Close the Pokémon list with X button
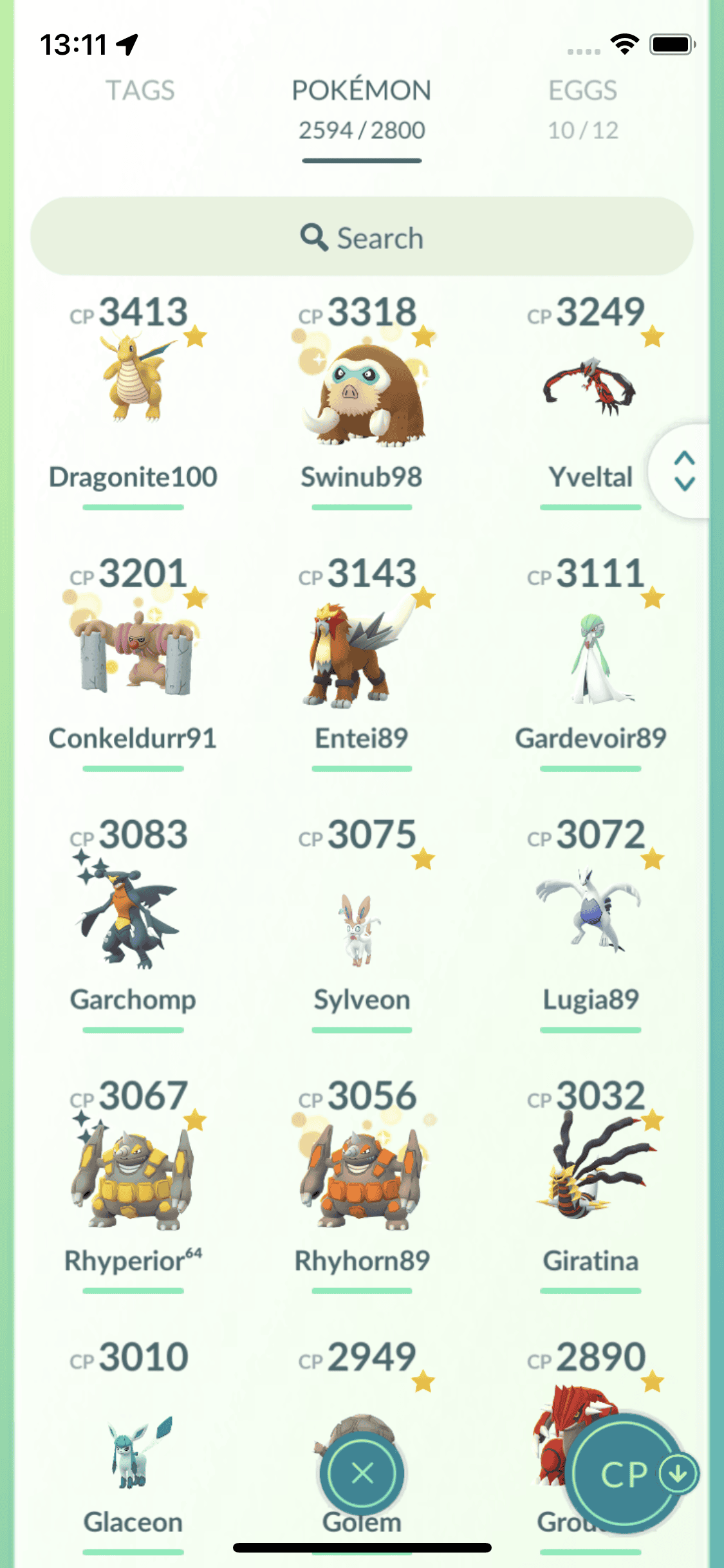 tap(362, 1473)
